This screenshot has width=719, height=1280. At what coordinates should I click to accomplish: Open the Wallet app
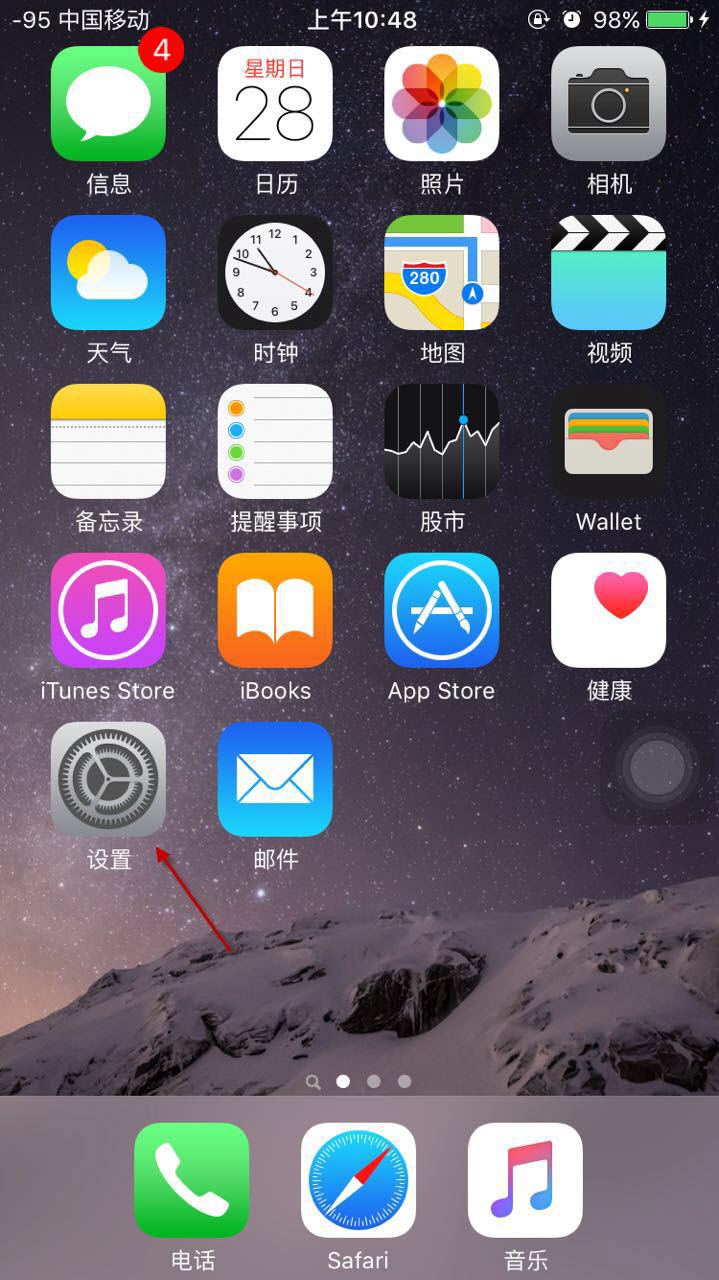(608, 441)
